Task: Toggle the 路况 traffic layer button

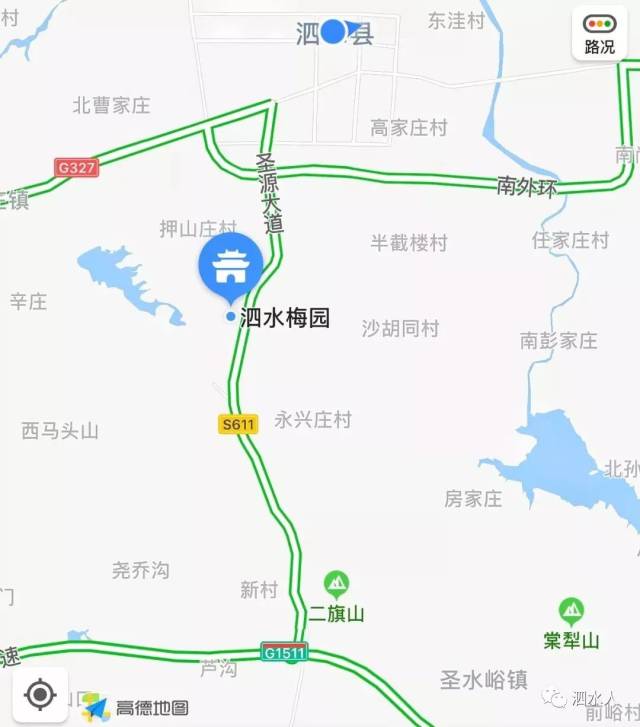Action: 600,33
